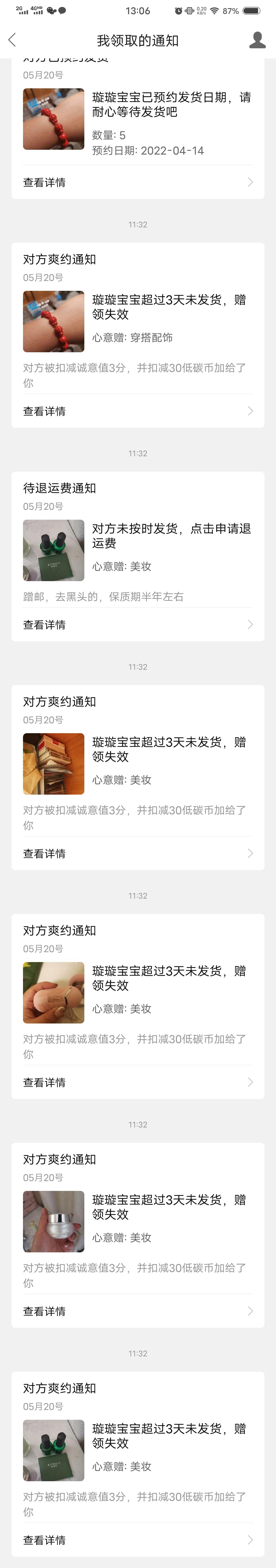The image size is (276, 1568).
Task: Select the 待退运费通知 product thumbnail
Action: (53, 550)
